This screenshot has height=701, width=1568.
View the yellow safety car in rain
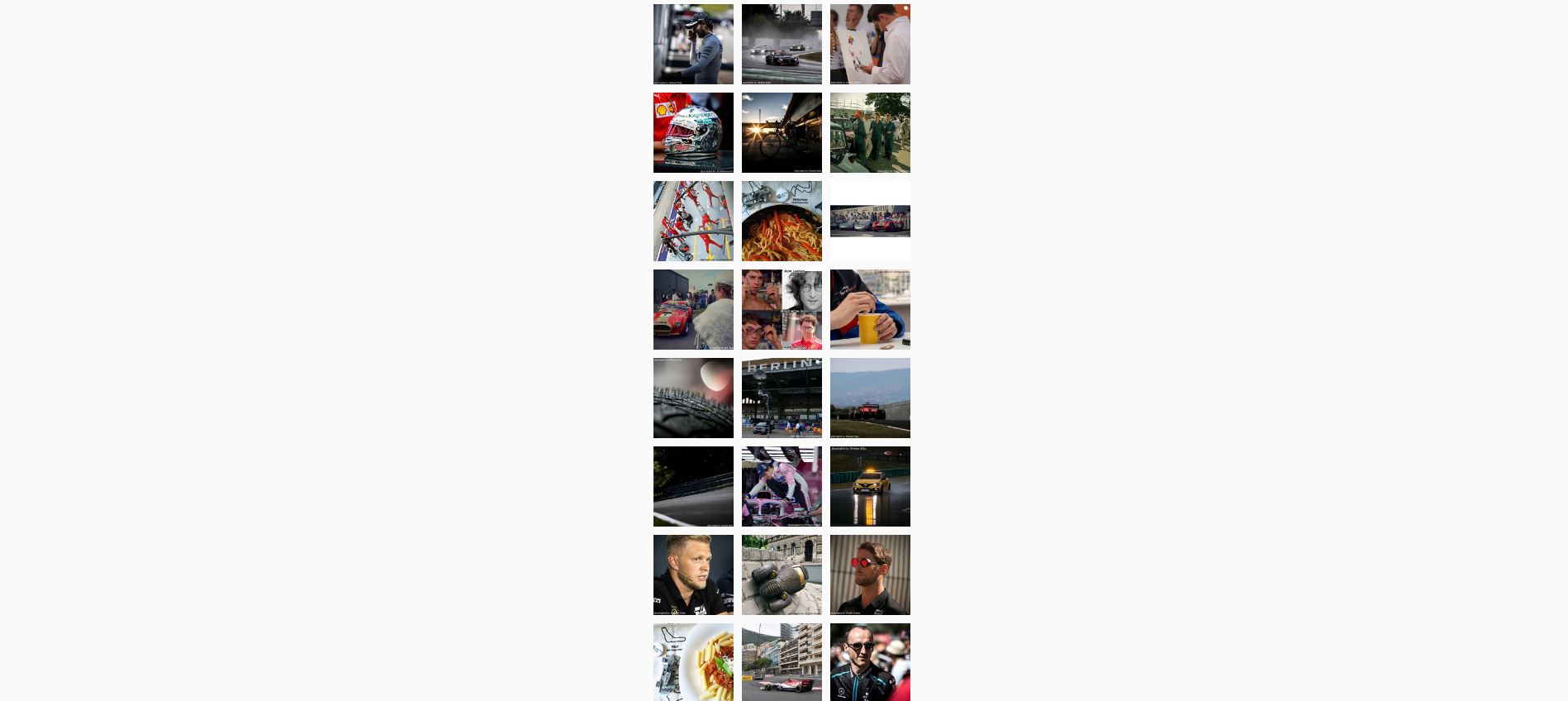[x=870, y=486]
